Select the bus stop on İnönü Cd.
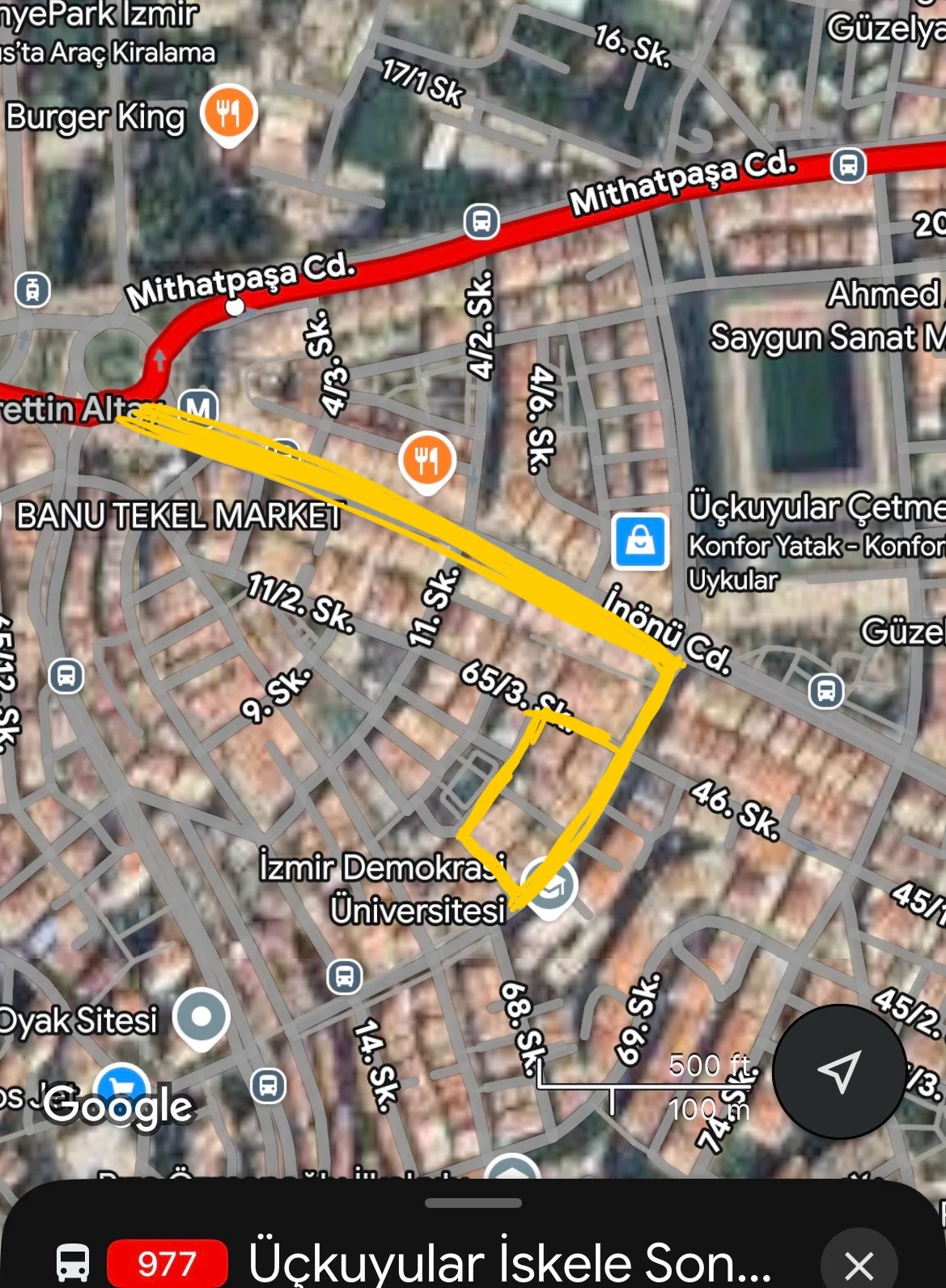The height and width of the screenshot is (1288, 946). coord(826,691)
